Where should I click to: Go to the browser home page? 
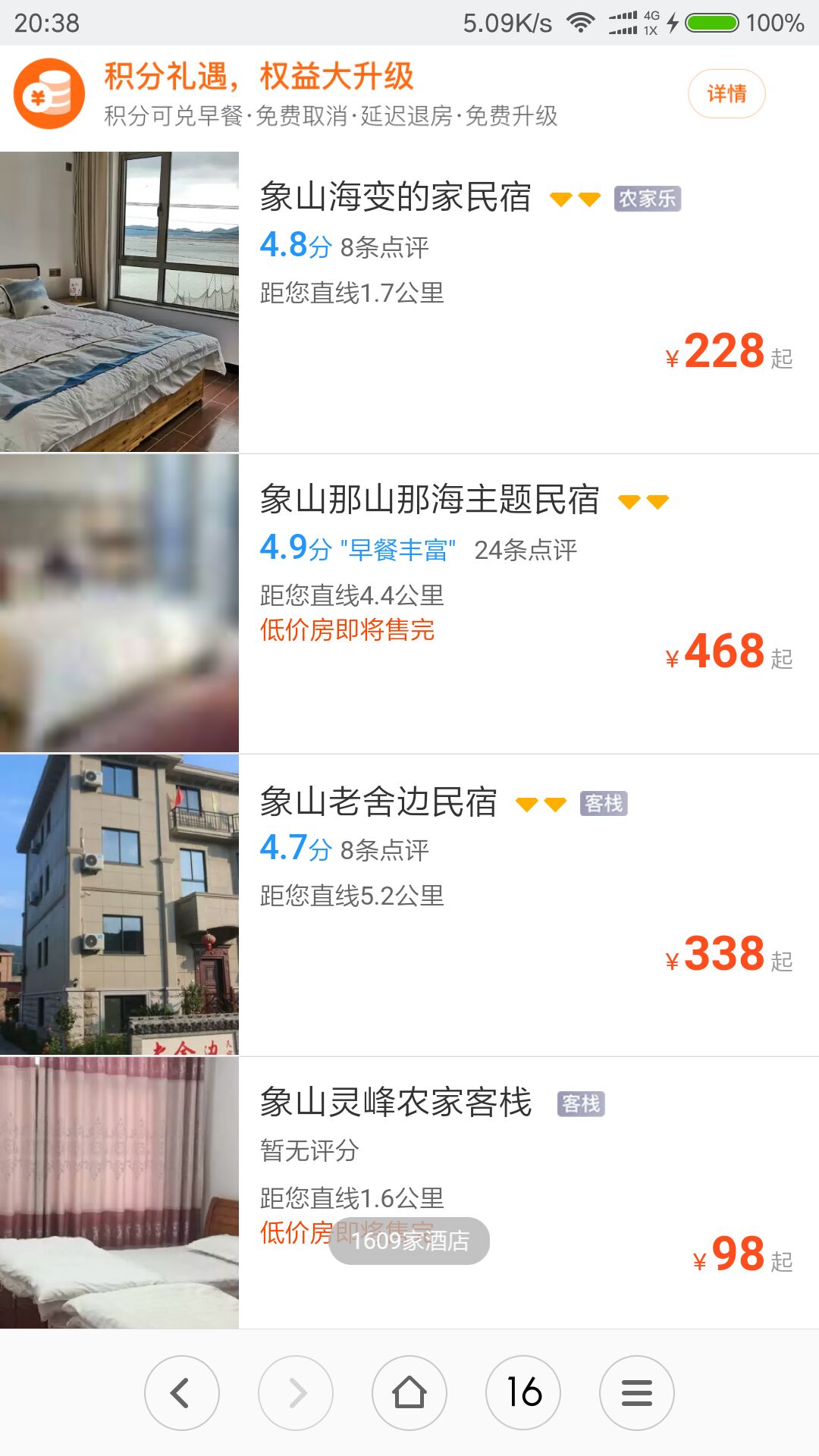click(x=409, y=1393)
